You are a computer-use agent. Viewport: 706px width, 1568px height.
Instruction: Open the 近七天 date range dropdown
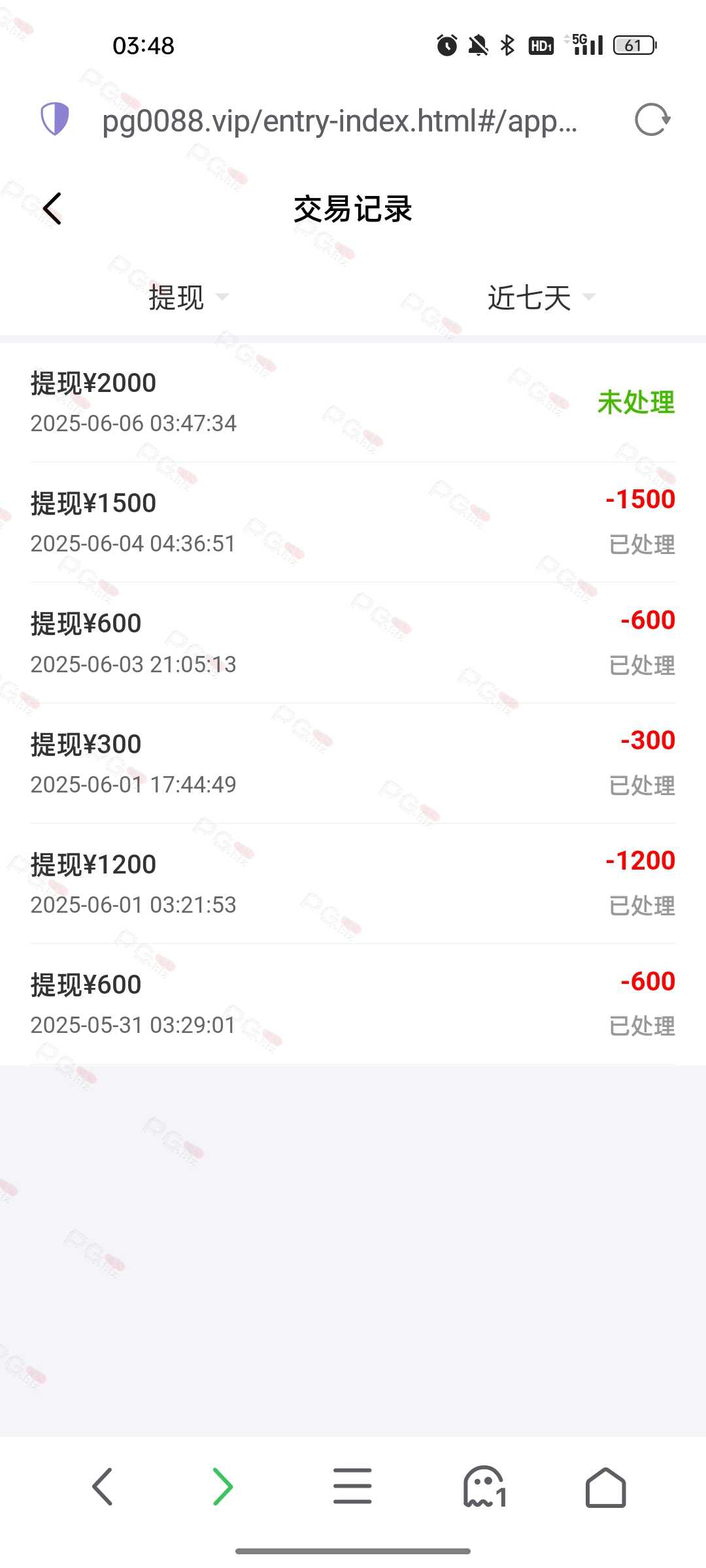point(541,297)
